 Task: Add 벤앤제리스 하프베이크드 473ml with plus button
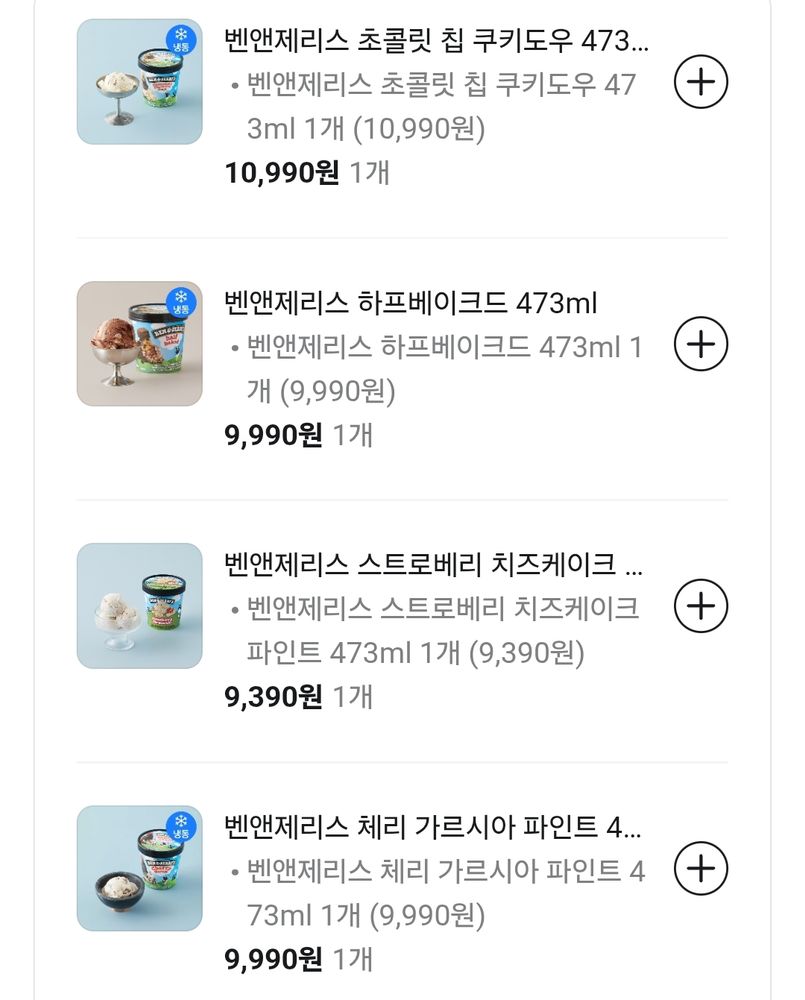[701, 344]
